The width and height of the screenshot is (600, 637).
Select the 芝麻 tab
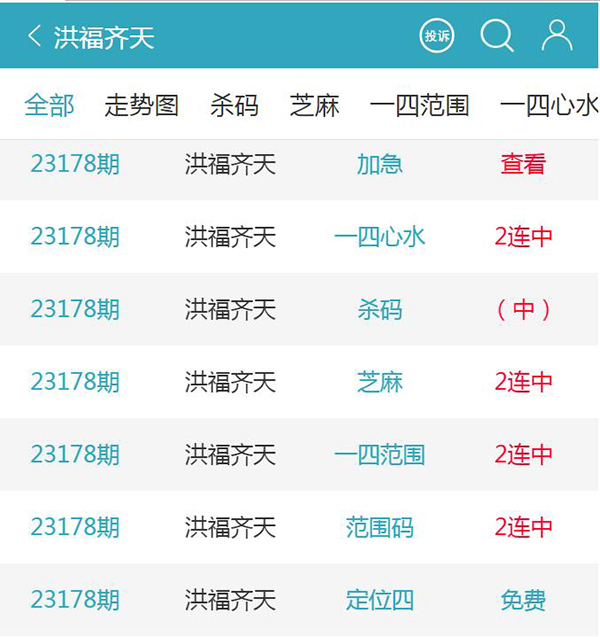[x=315, y=105]
